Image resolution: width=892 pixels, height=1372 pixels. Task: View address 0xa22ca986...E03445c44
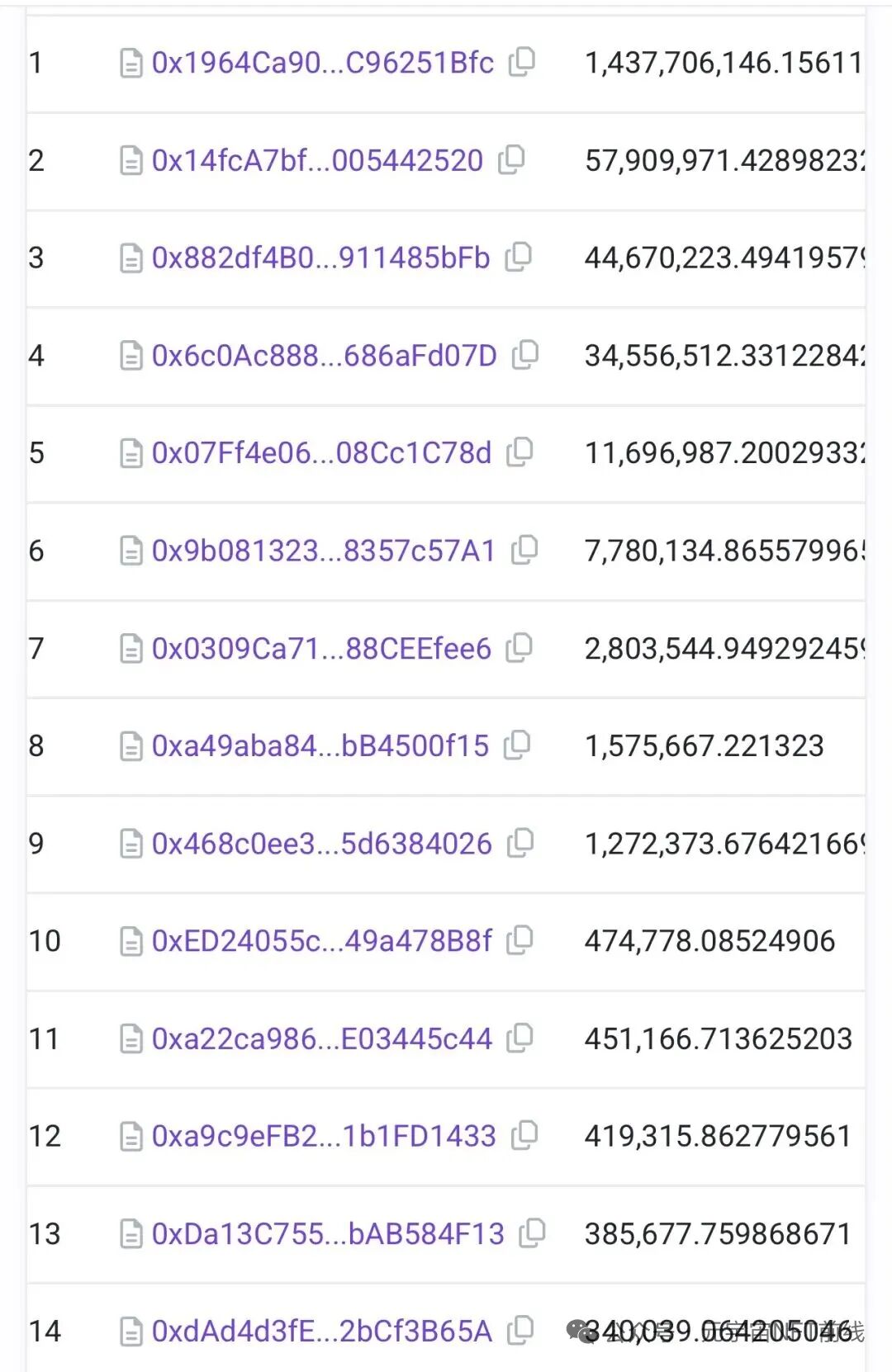321,1038
